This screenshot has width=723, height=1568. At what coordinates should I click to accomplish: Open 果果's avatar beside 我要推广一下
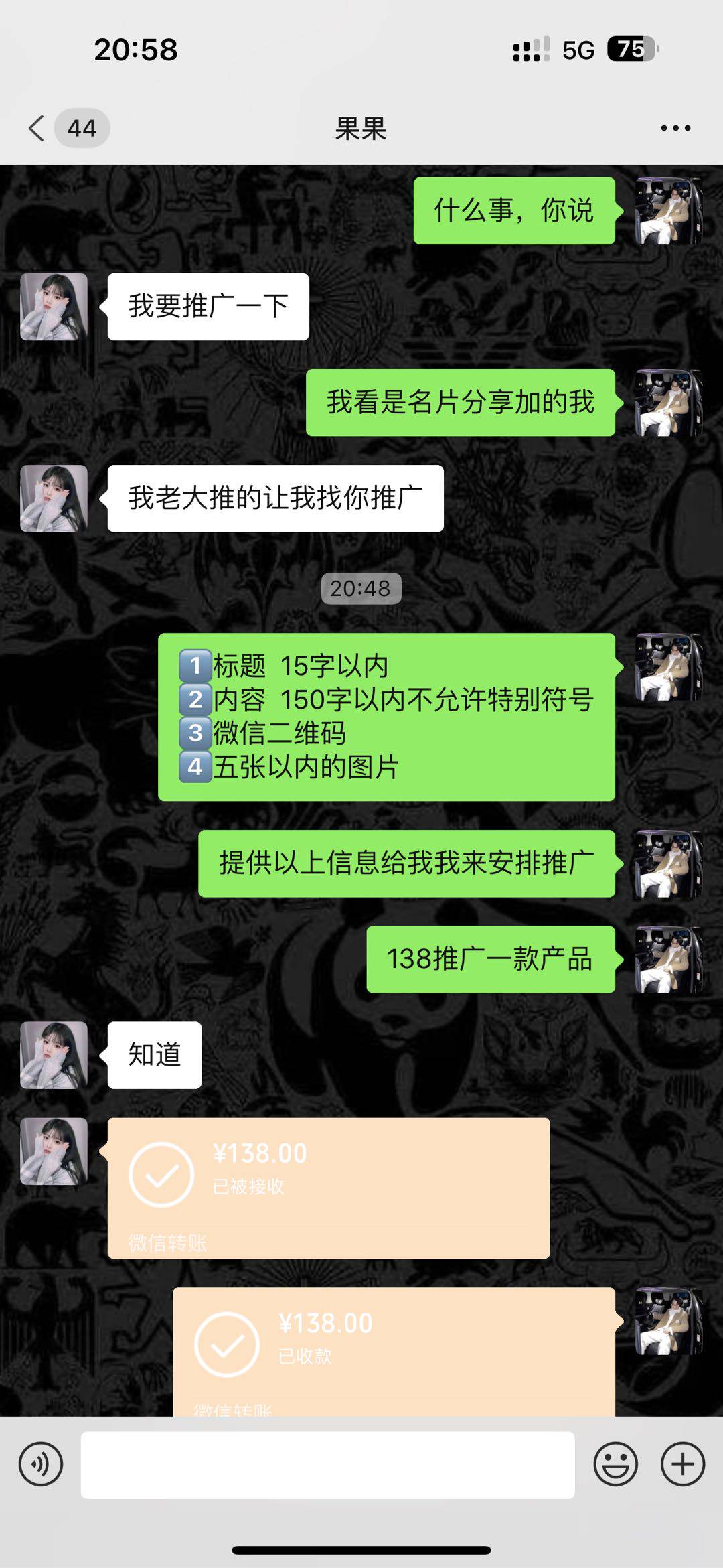pos(54,307)
